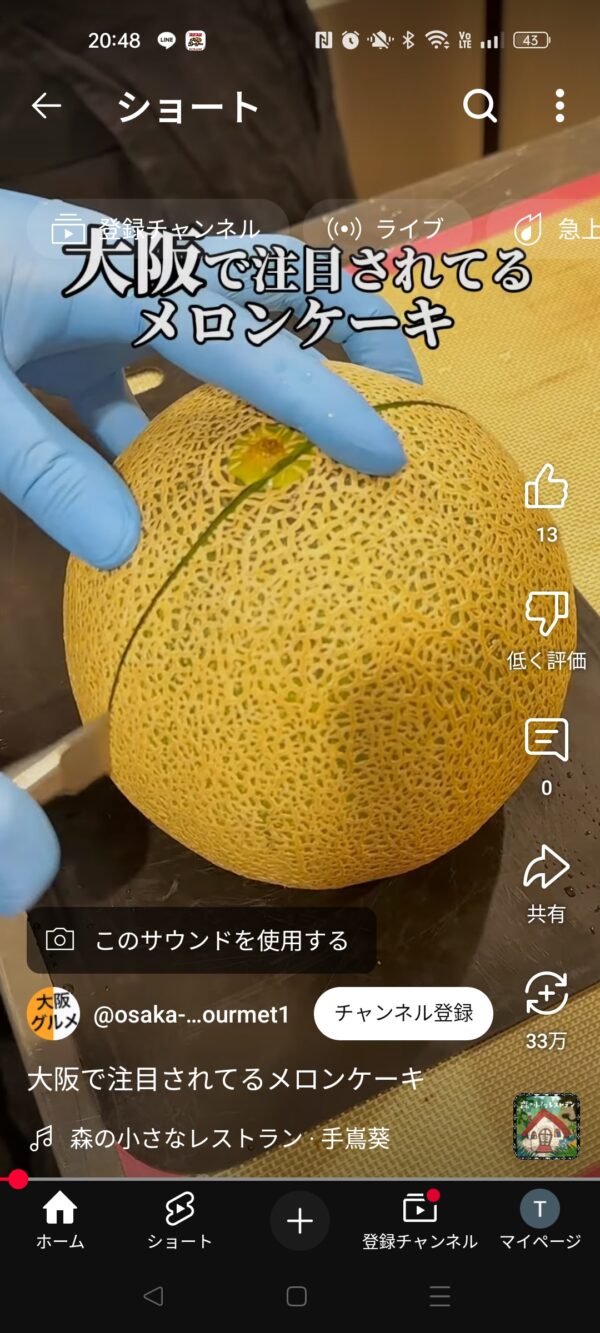Screen dimensions: 600x1333
Task: Open the マイページ tab
Action: click(x=540, y=1221)
